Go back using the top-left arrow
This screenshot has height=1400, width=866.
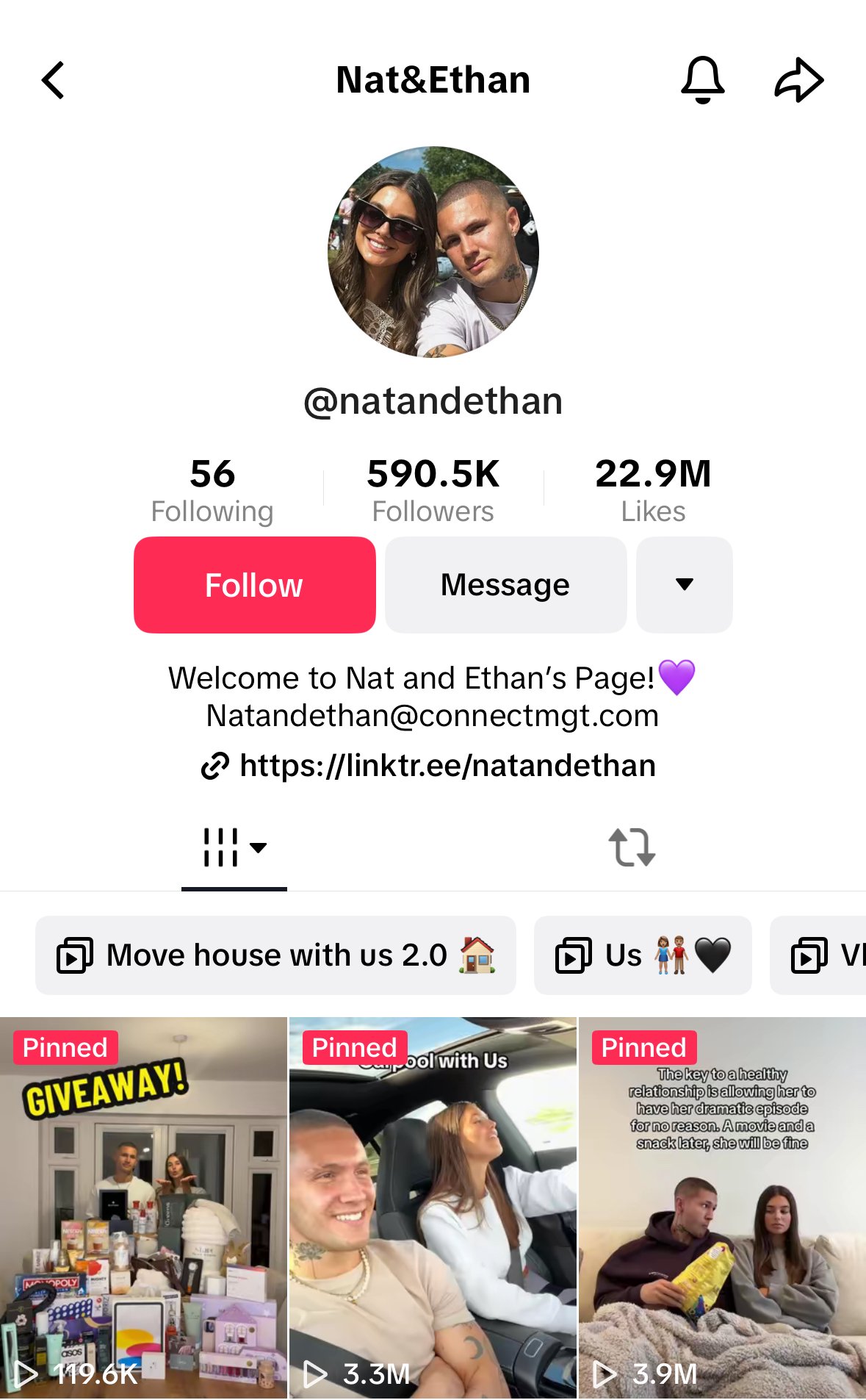tap(53, 80)
